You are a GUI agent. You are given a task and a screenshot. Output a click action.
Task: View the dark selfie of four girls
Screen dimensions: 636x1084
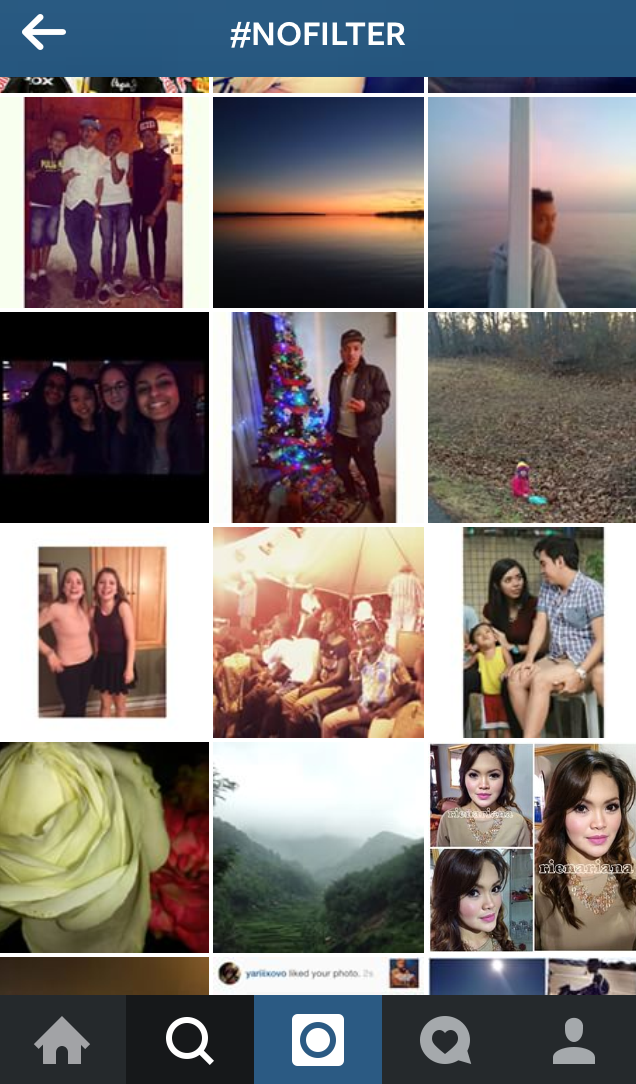[104, 417]
